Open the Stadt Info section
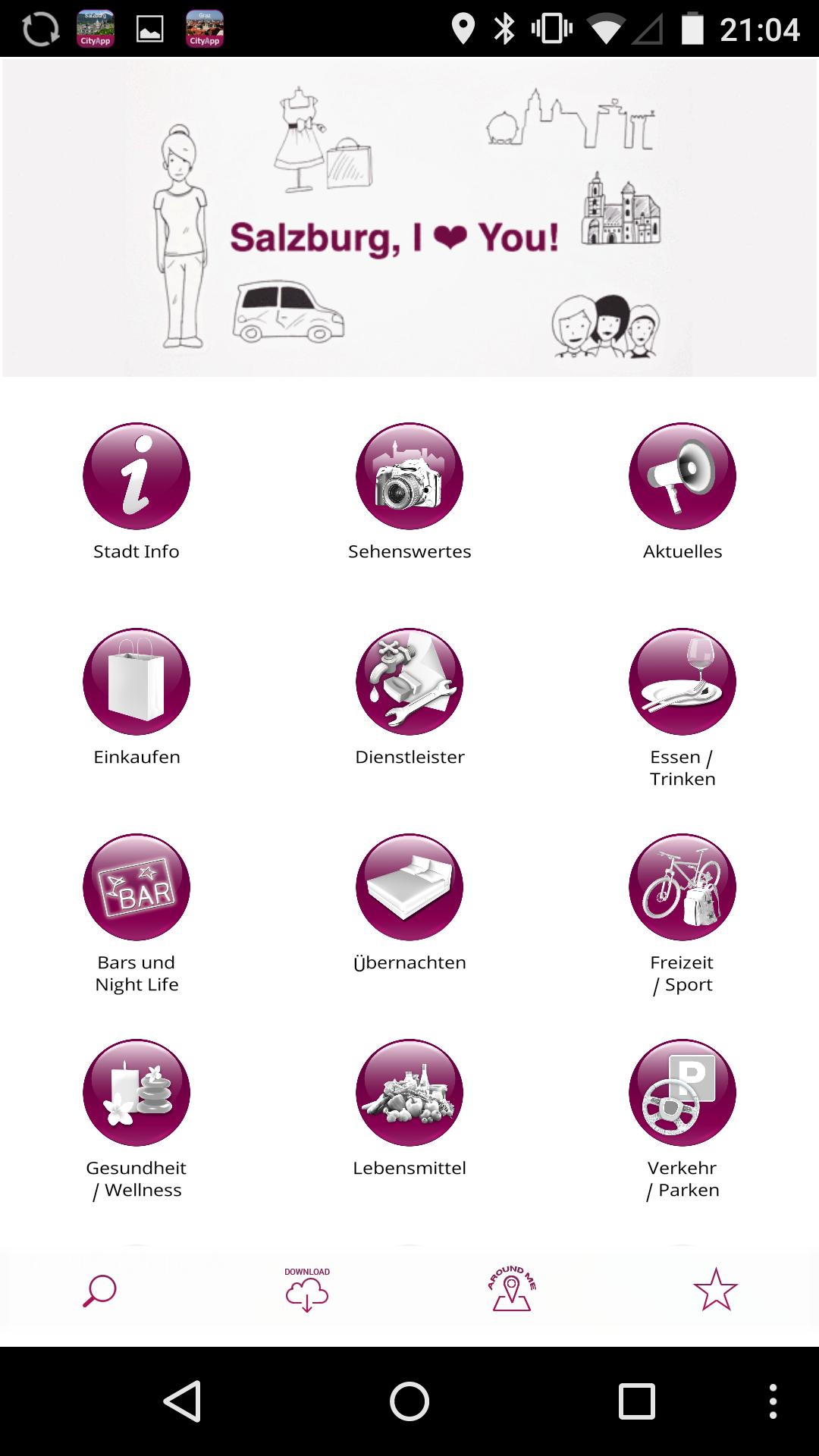This screenshot has width=819, height=1456. (135, 476)
